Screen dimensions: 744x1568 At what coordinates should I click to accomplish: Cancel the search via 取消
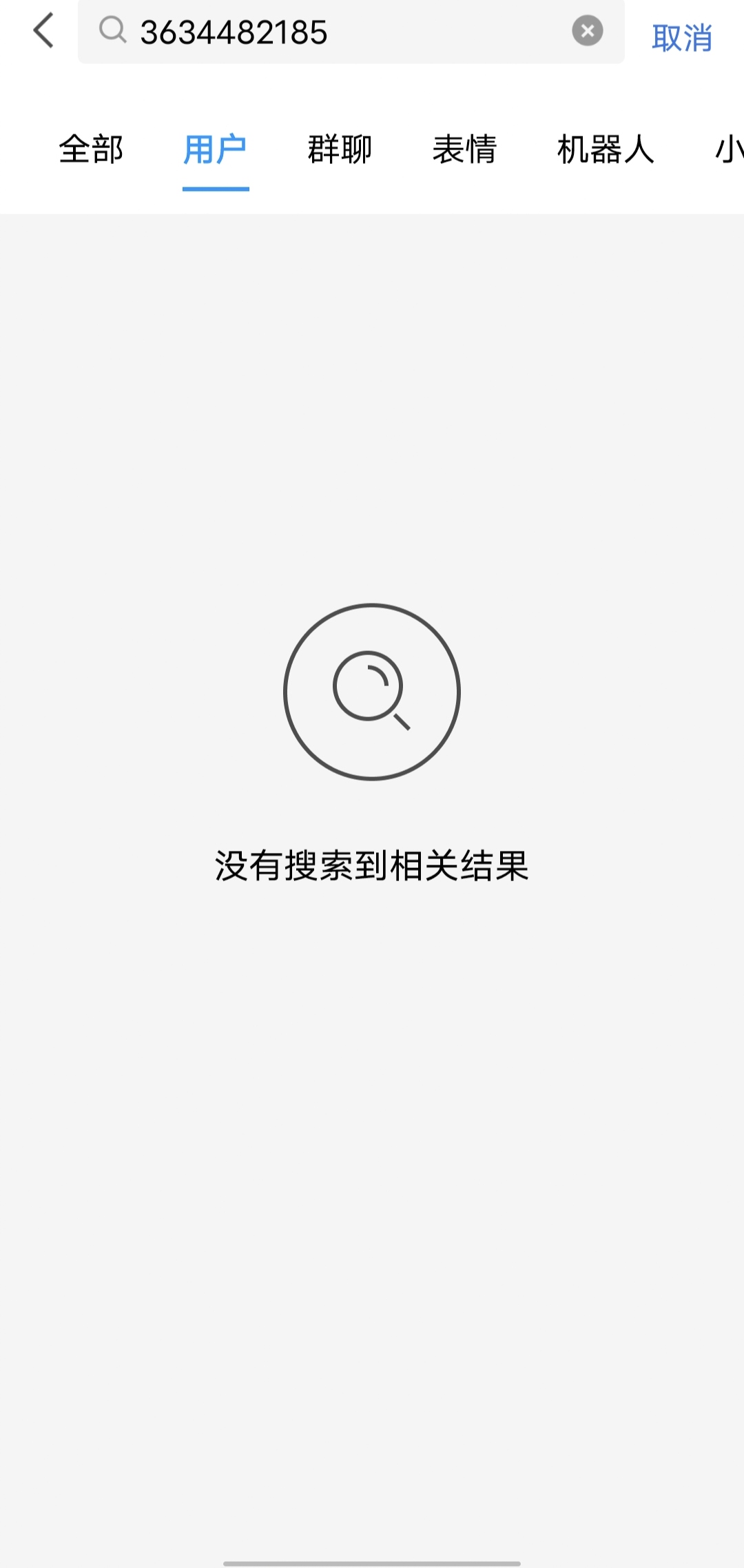click(x=681, y=38)
